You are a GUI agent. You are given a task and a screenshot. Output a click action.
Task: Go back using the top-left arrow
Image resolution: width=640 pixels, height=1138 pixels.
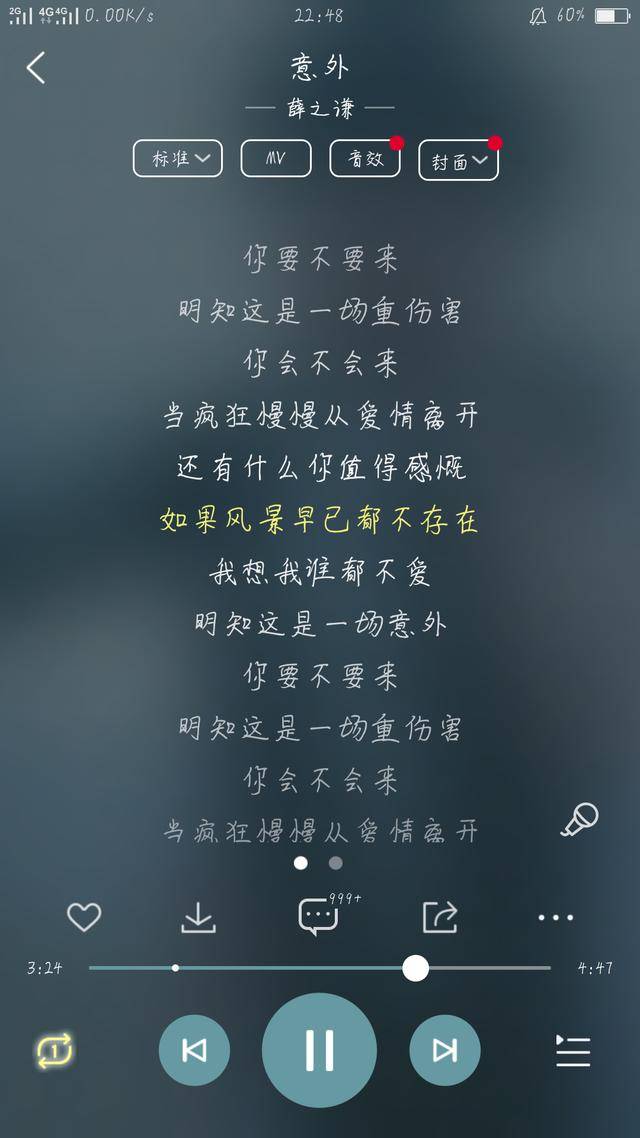(36, 68)
